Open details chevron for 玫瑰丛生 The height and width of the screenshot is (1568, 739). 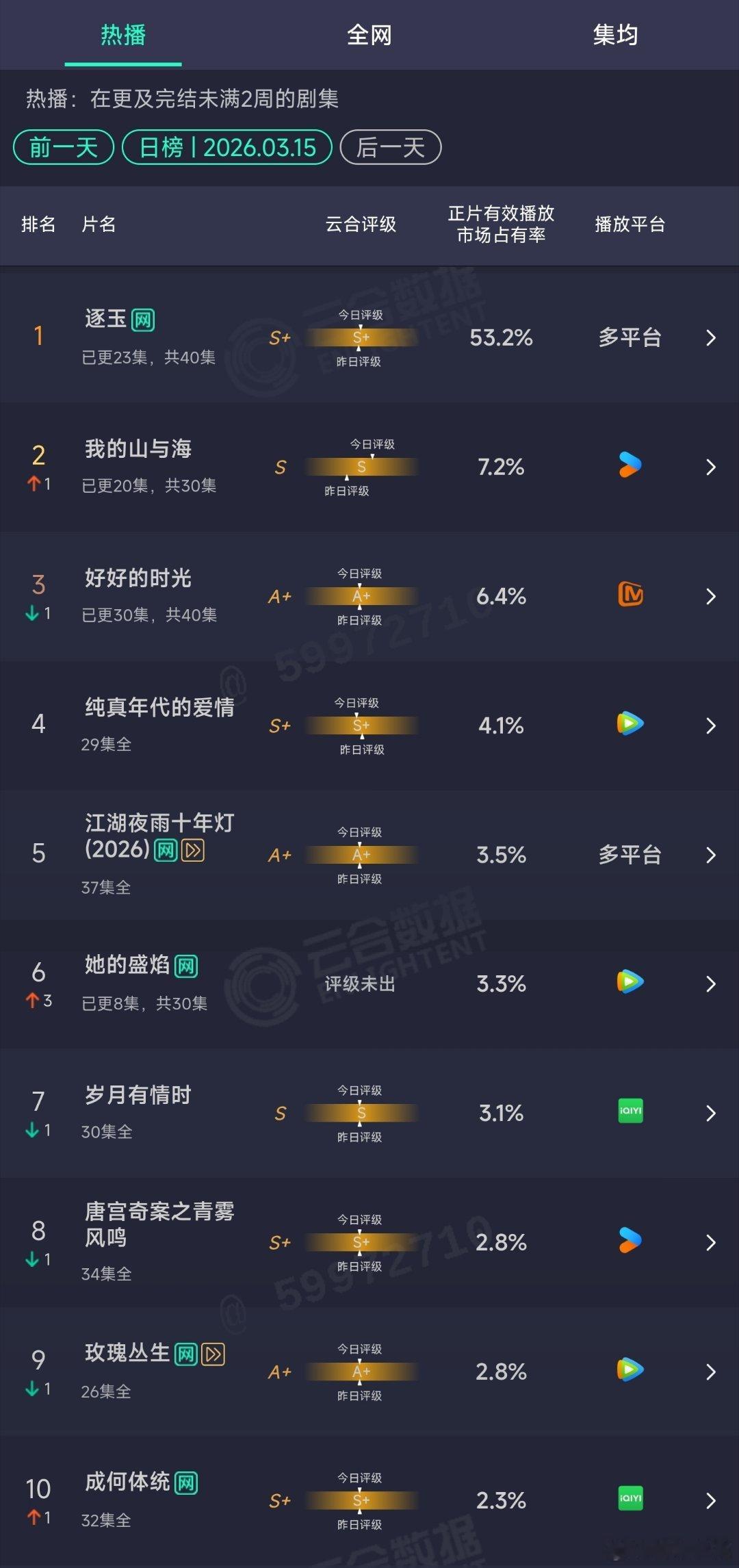(x=710, y=1371)
